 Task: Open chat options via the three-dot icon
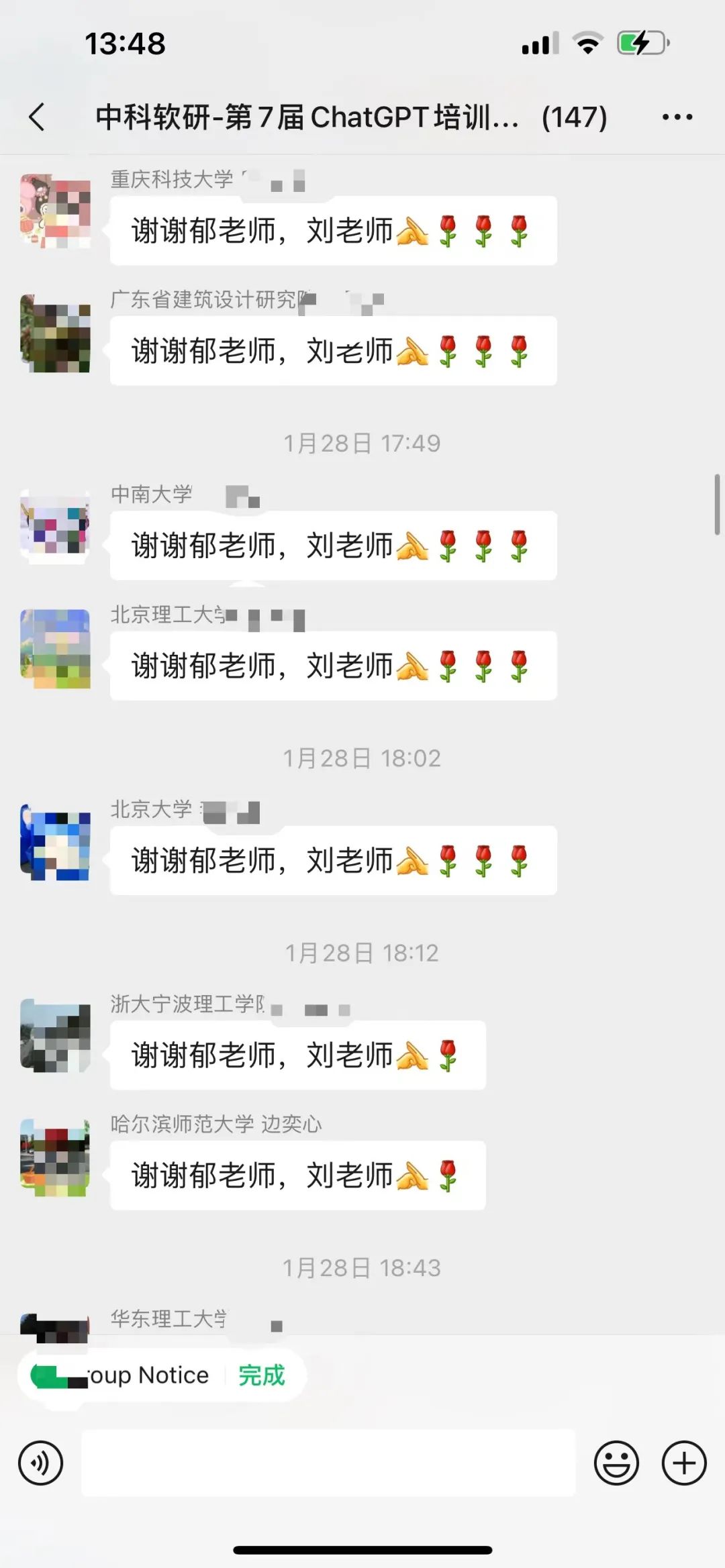pos(676,115)
